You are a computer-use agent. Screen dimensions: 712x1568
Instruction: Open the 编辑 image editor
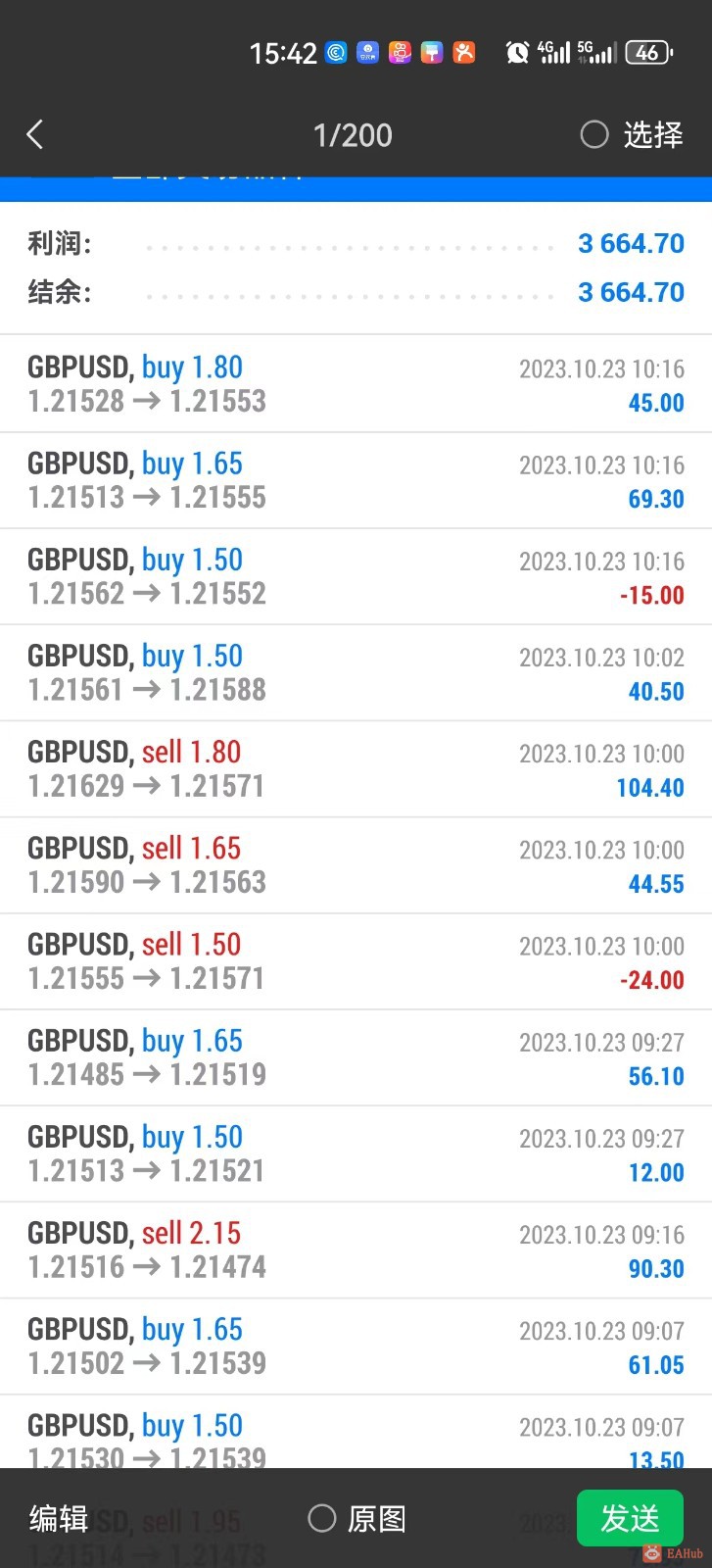click(59, 1518)
